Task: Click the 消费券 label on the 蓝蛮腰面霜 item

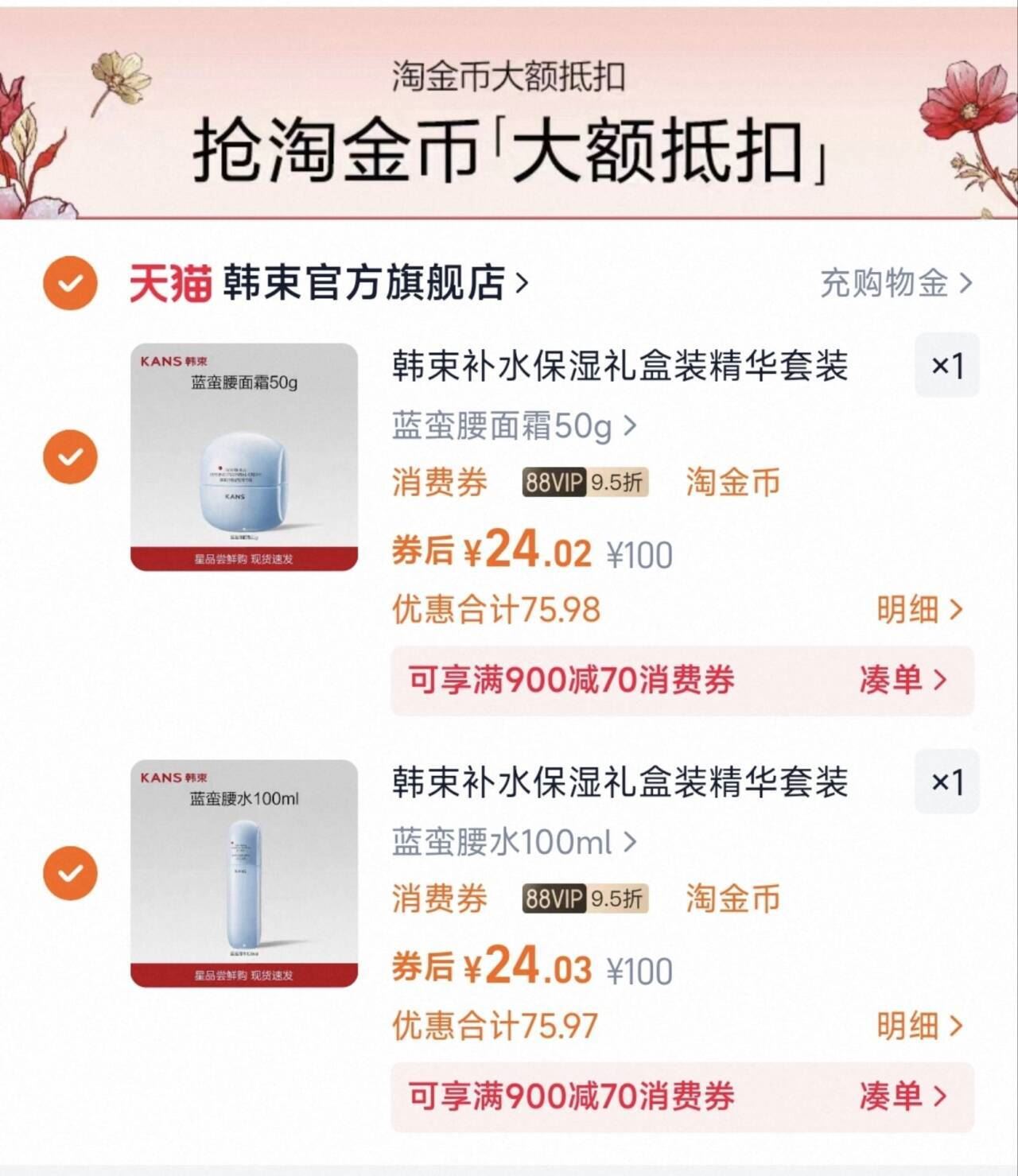Action: tap(437, 482)
